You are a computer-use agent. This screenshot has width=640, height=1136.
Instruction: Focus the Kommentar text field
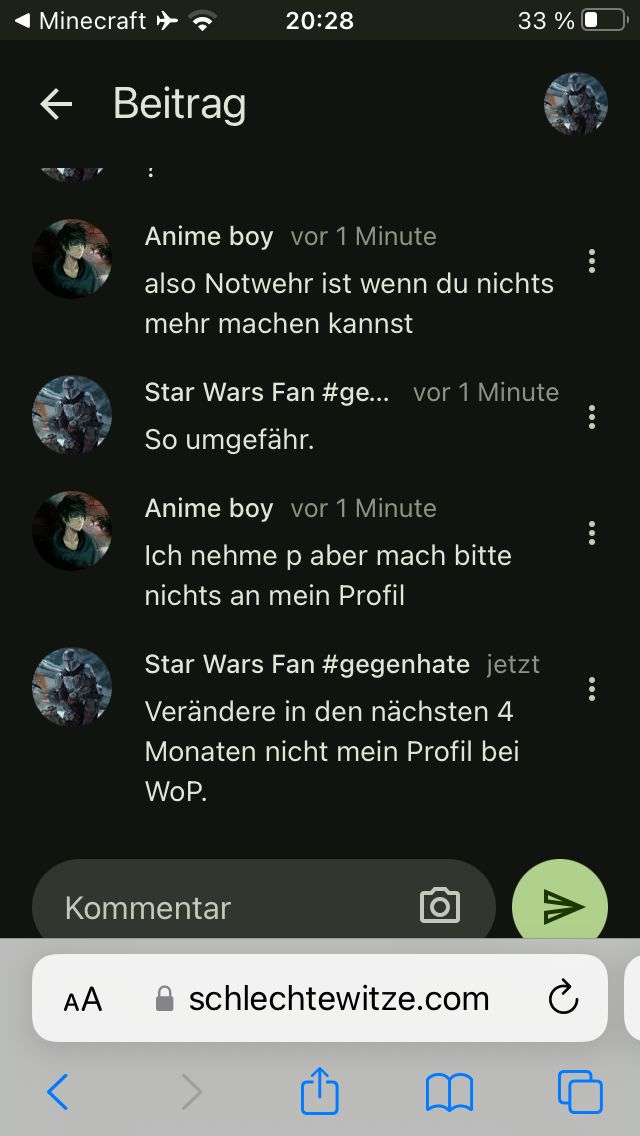(230, 907)
